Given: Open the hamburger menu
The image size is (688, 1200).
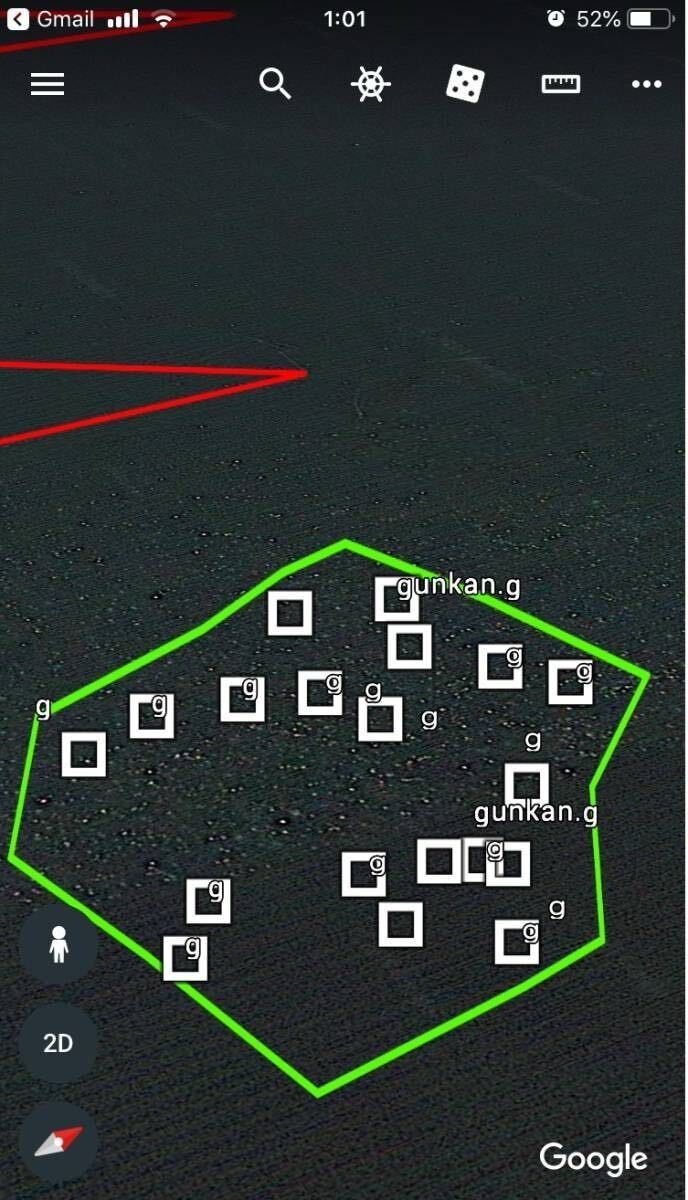Looking at the screenshot, I should (47, 84).
